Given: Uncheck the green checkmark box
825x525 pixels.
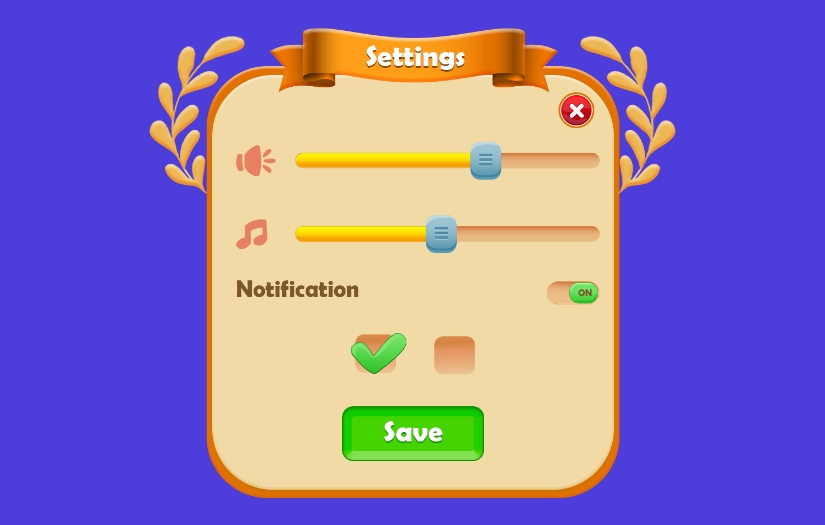Looking at the screenshot, I should 377,354.
